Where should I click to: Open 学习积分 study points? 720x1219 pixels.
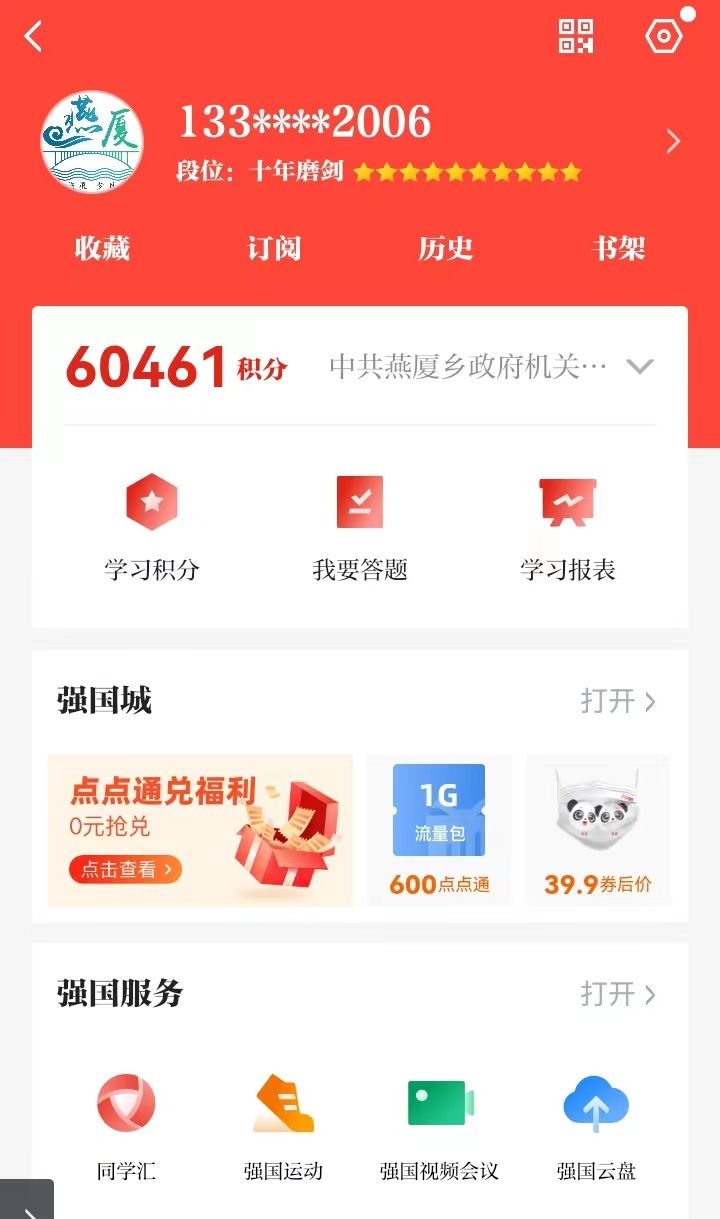[152, 526]
